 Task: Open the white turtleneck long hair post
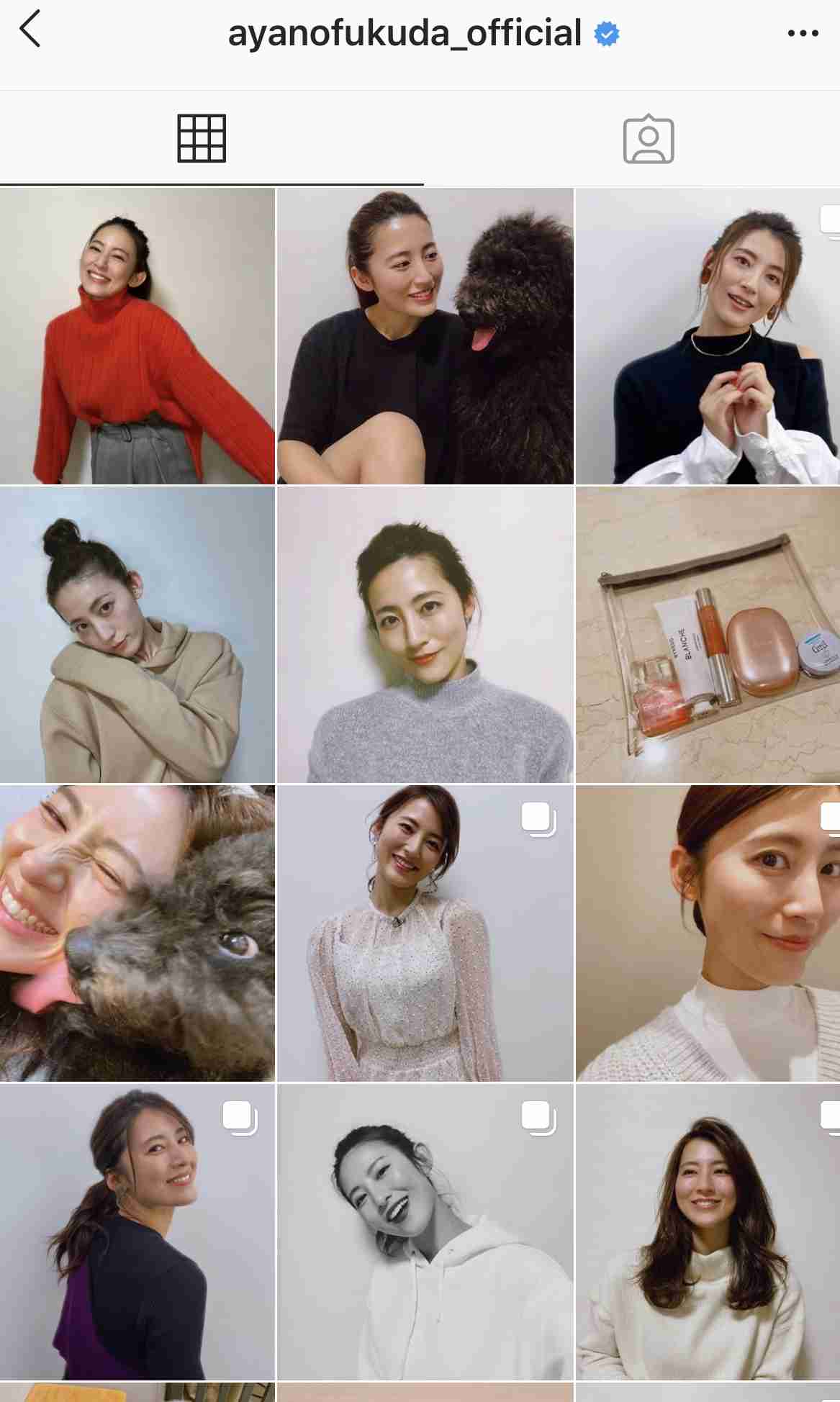tap(708, 1232)
